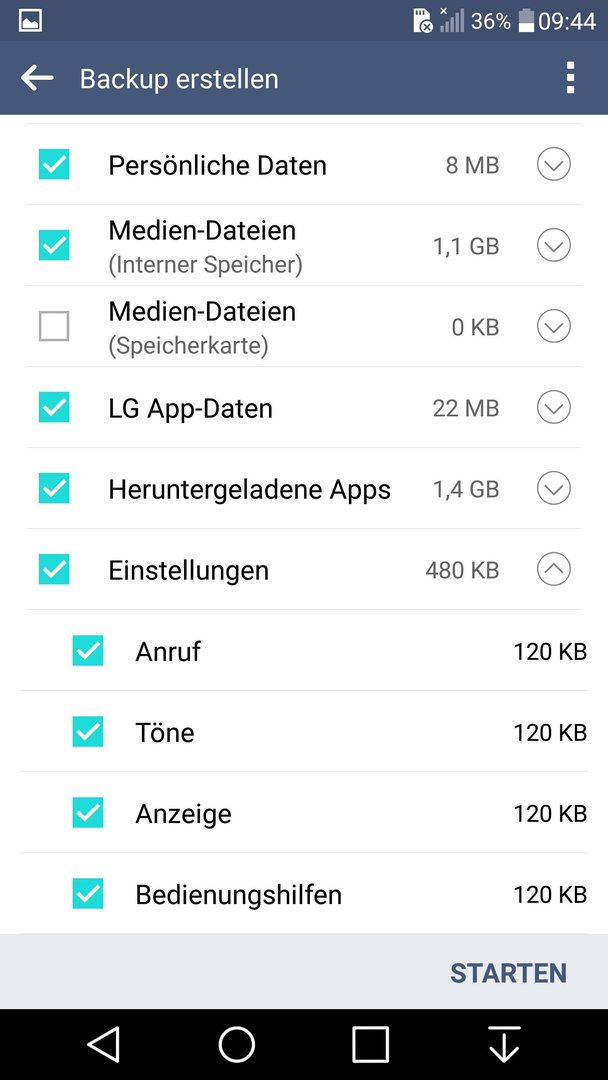Image resolution: width=608 pixels, height=1080 pixels.
Task: Check the Medien-Dateien Speicherkarte box
Action: [54, 326]
